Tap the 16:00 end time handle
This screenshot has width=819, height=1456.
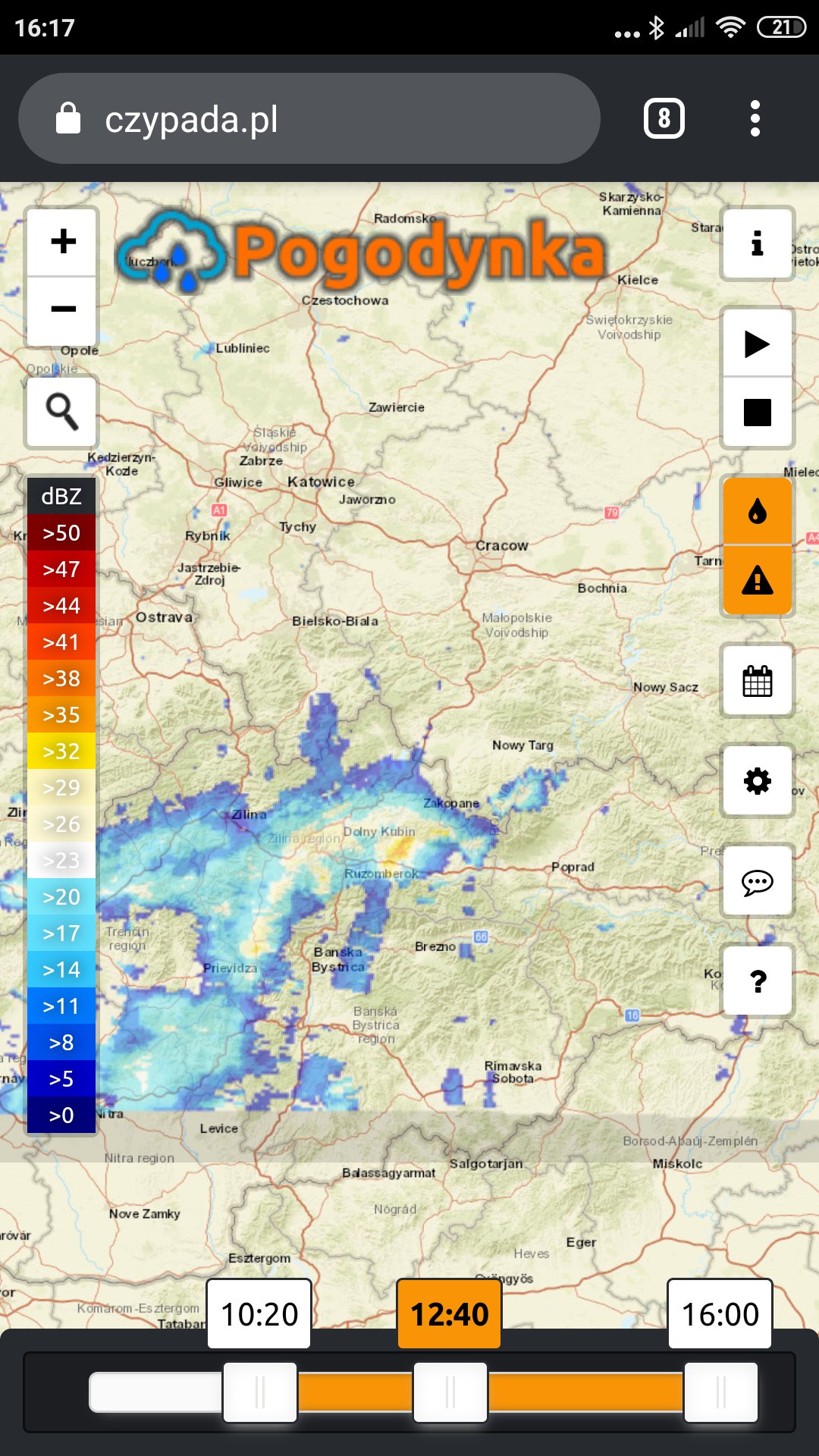coord(720,1392)
